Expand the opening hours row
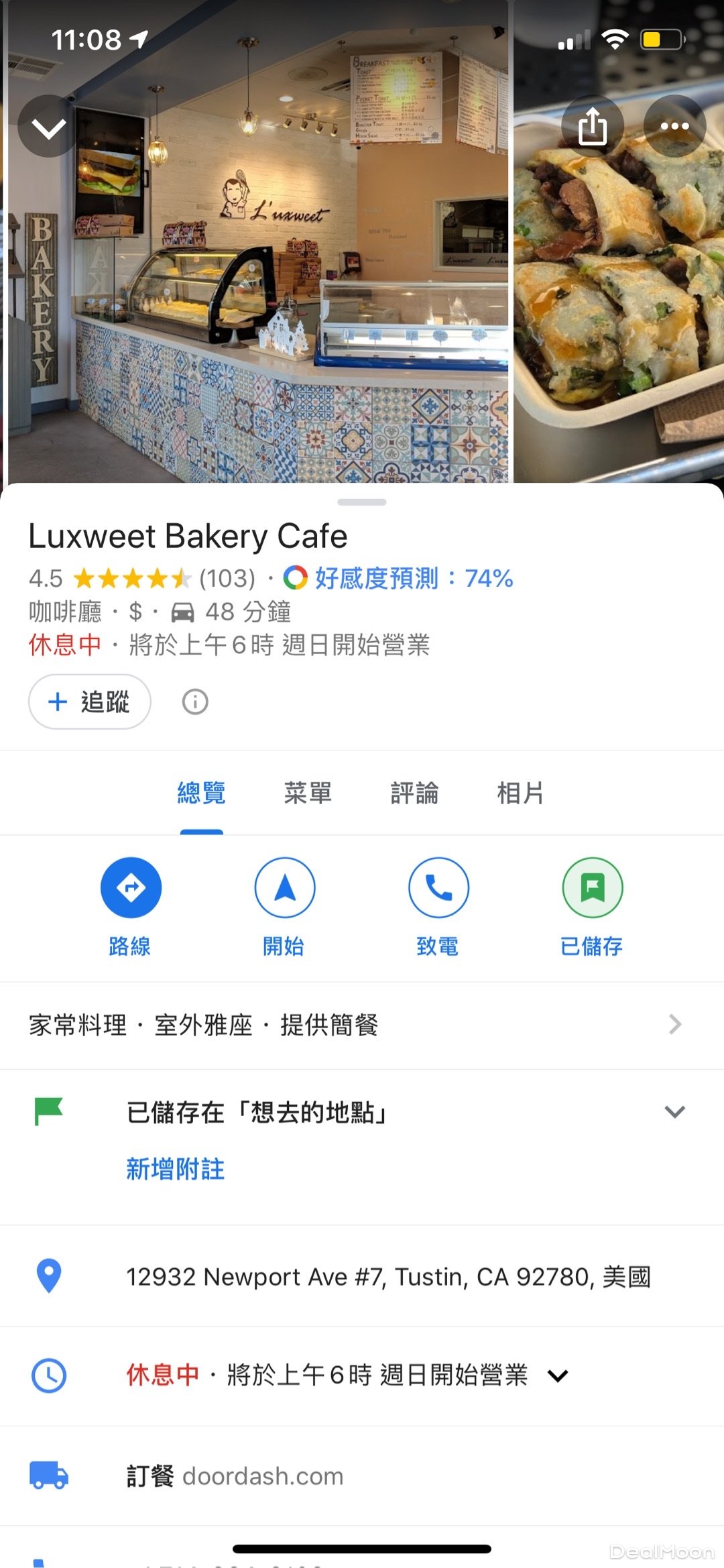 [x=557, y=1376]
